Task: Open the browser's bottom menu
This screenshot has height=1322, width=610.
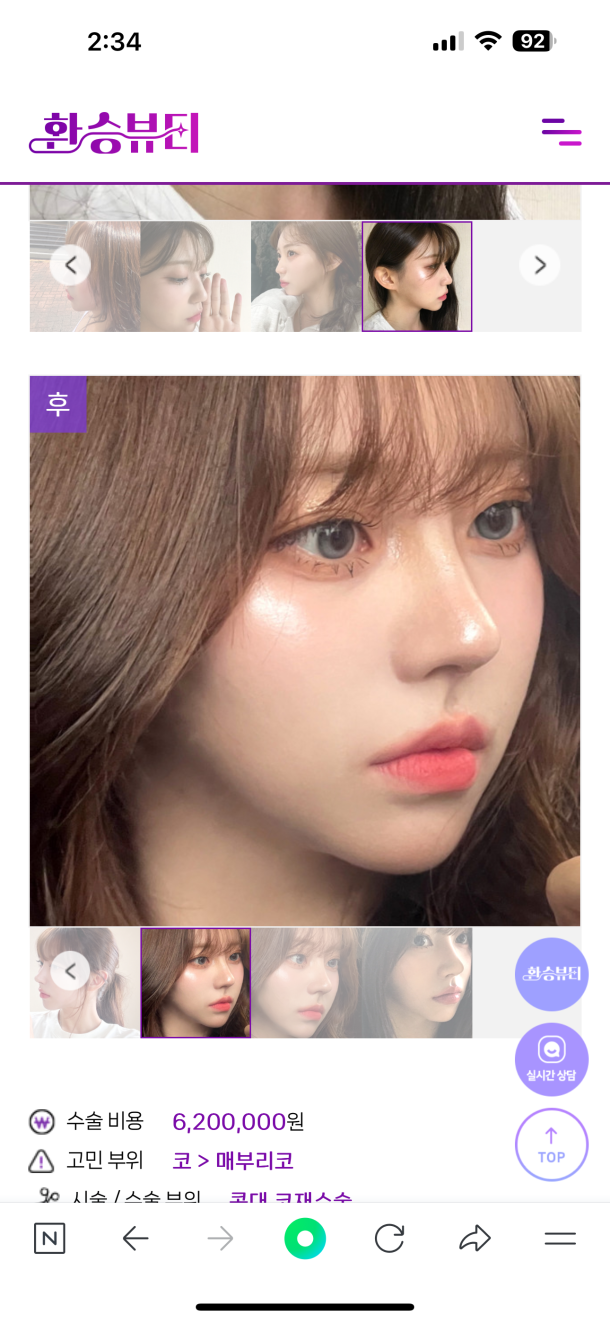Action: 560,1239
